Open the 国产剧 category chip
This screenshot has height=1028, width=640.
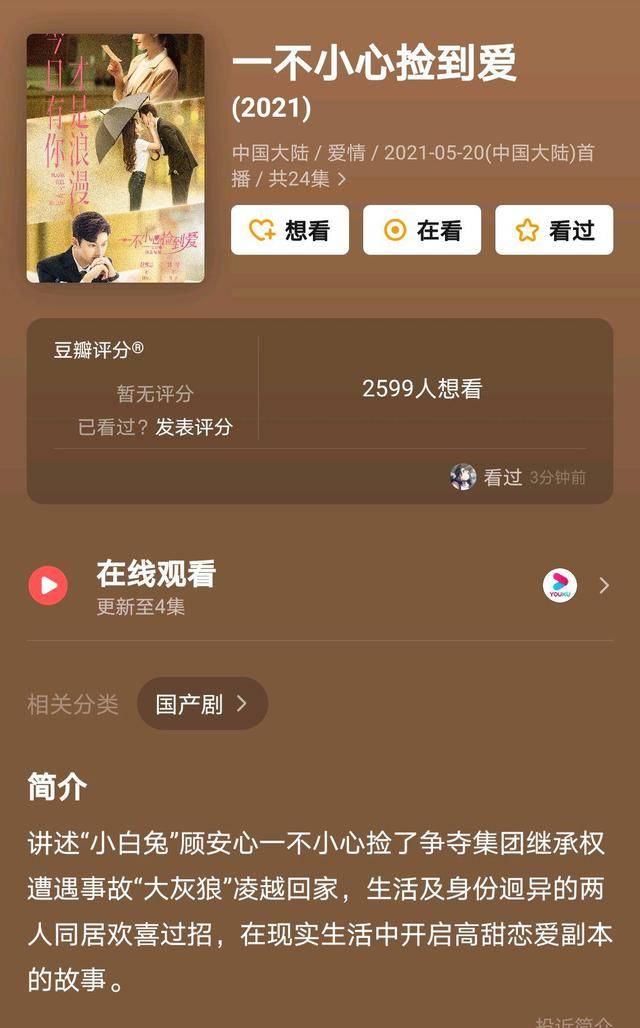pos(202,704)
